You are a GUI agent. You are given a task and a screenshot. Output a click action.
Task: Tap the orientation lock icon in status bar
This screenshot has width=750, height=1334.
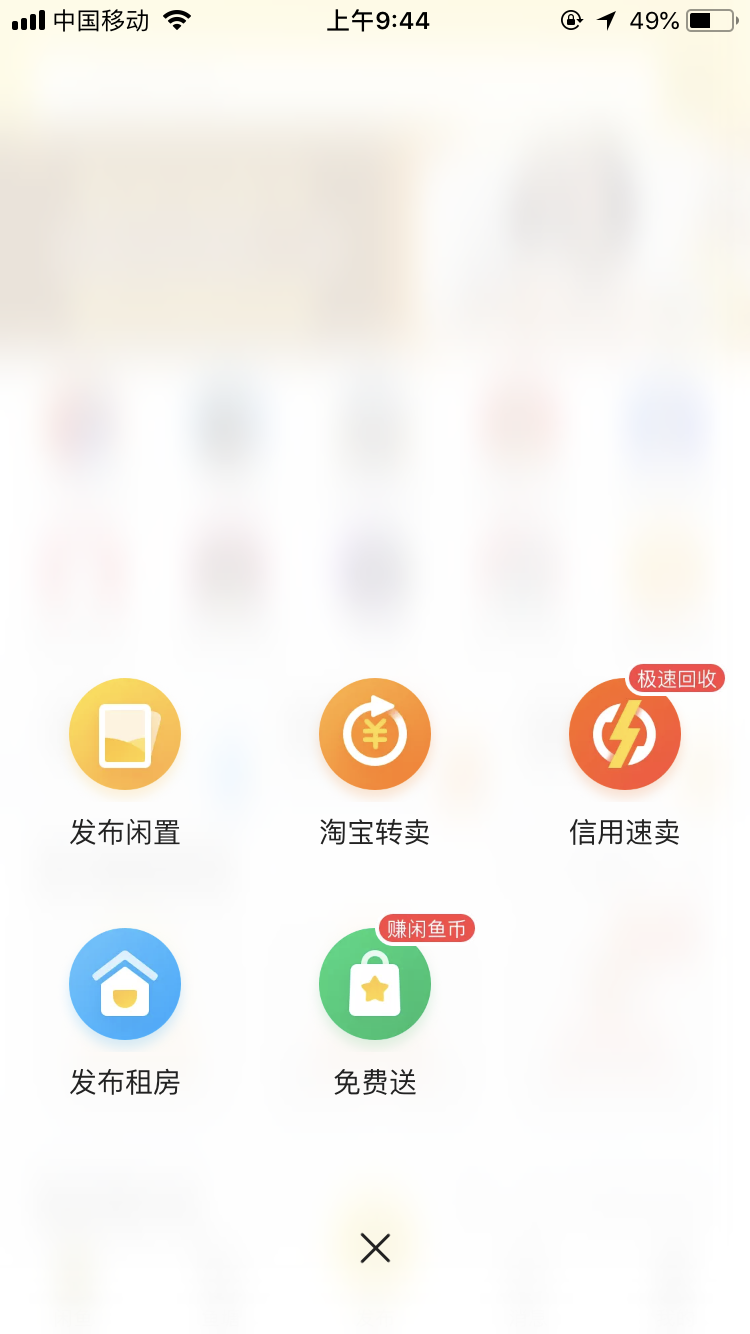click(x=570, y=19)
